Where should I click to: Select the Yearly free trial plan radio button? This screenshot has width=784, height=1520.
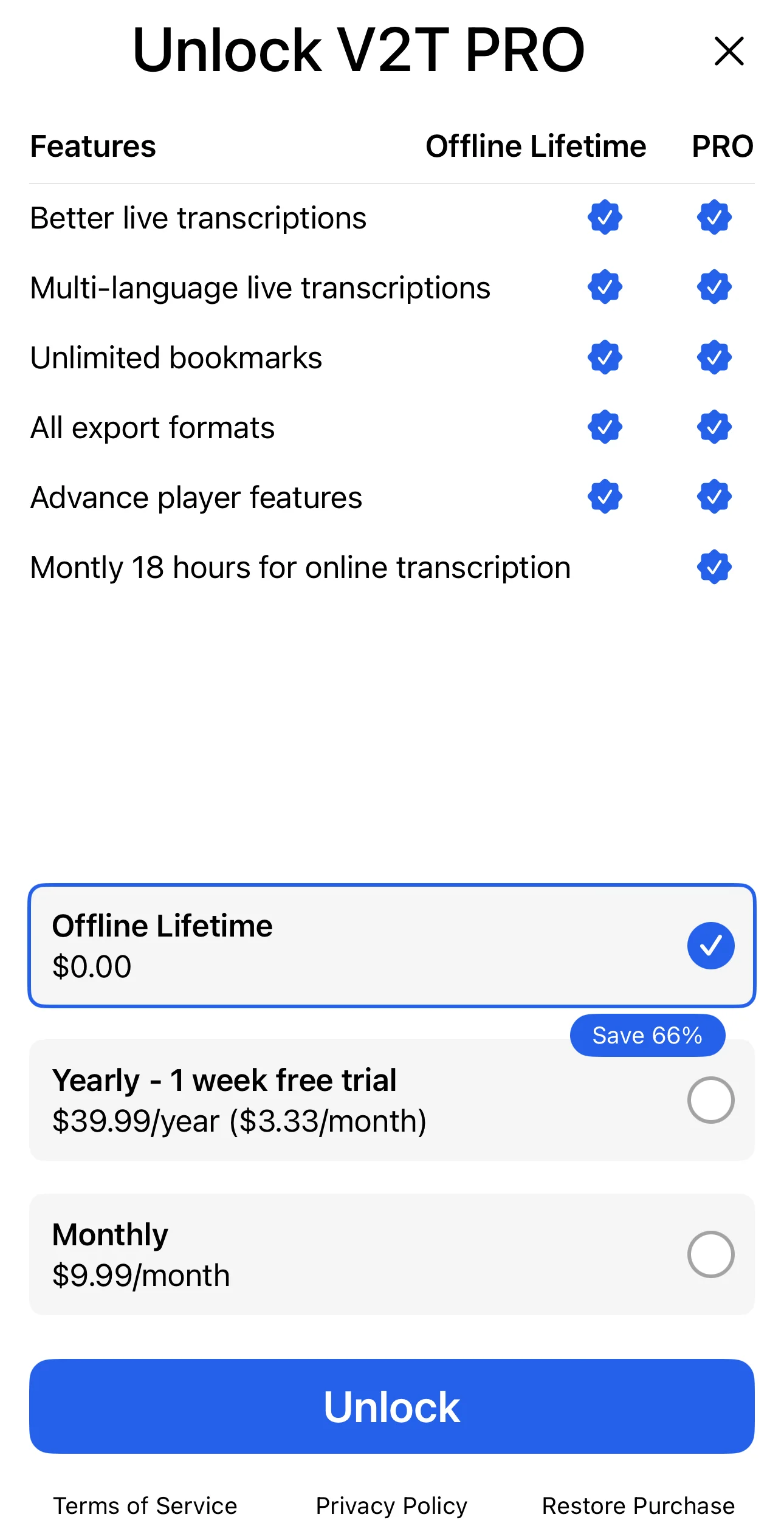pyautogui.click(x=711, y=1099)
